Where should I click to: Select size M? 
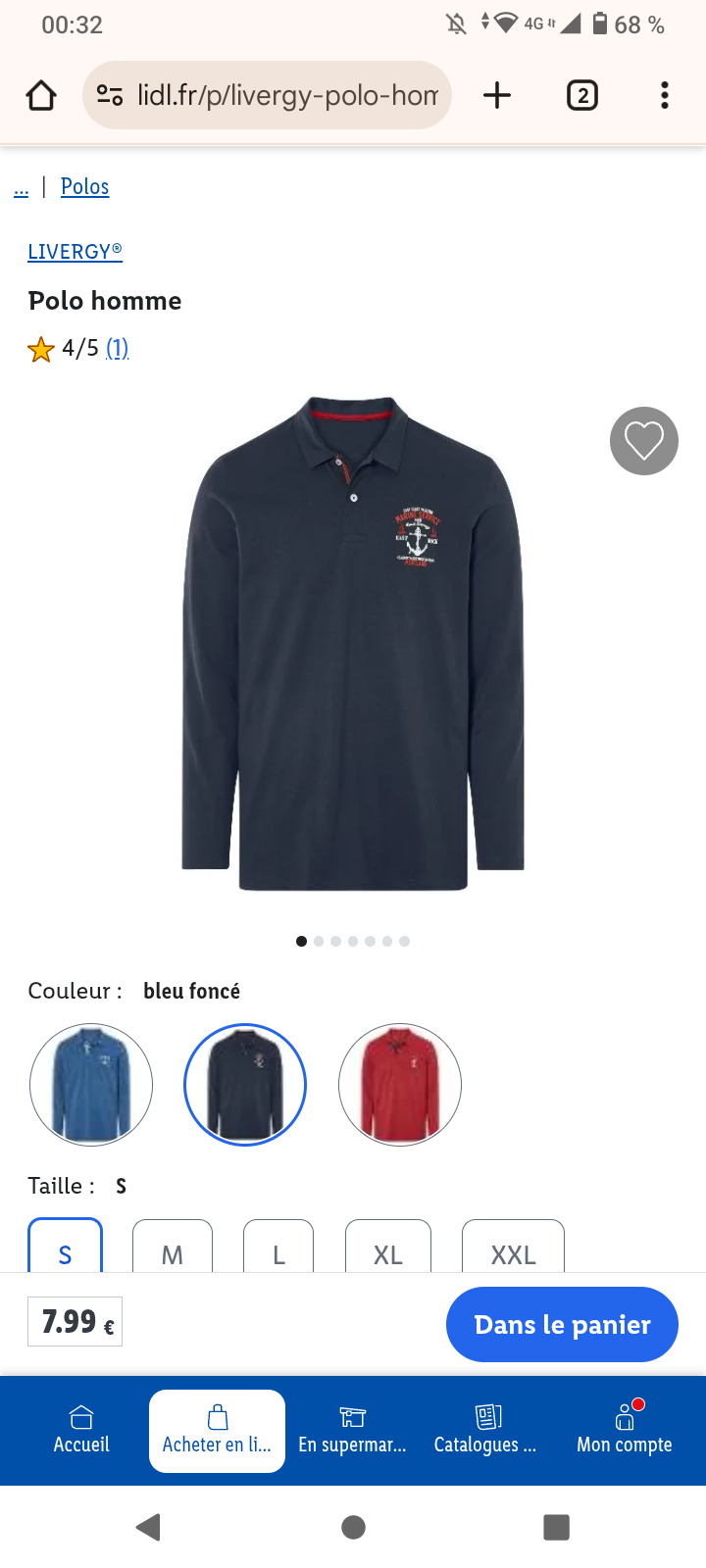click(173, 1247)
